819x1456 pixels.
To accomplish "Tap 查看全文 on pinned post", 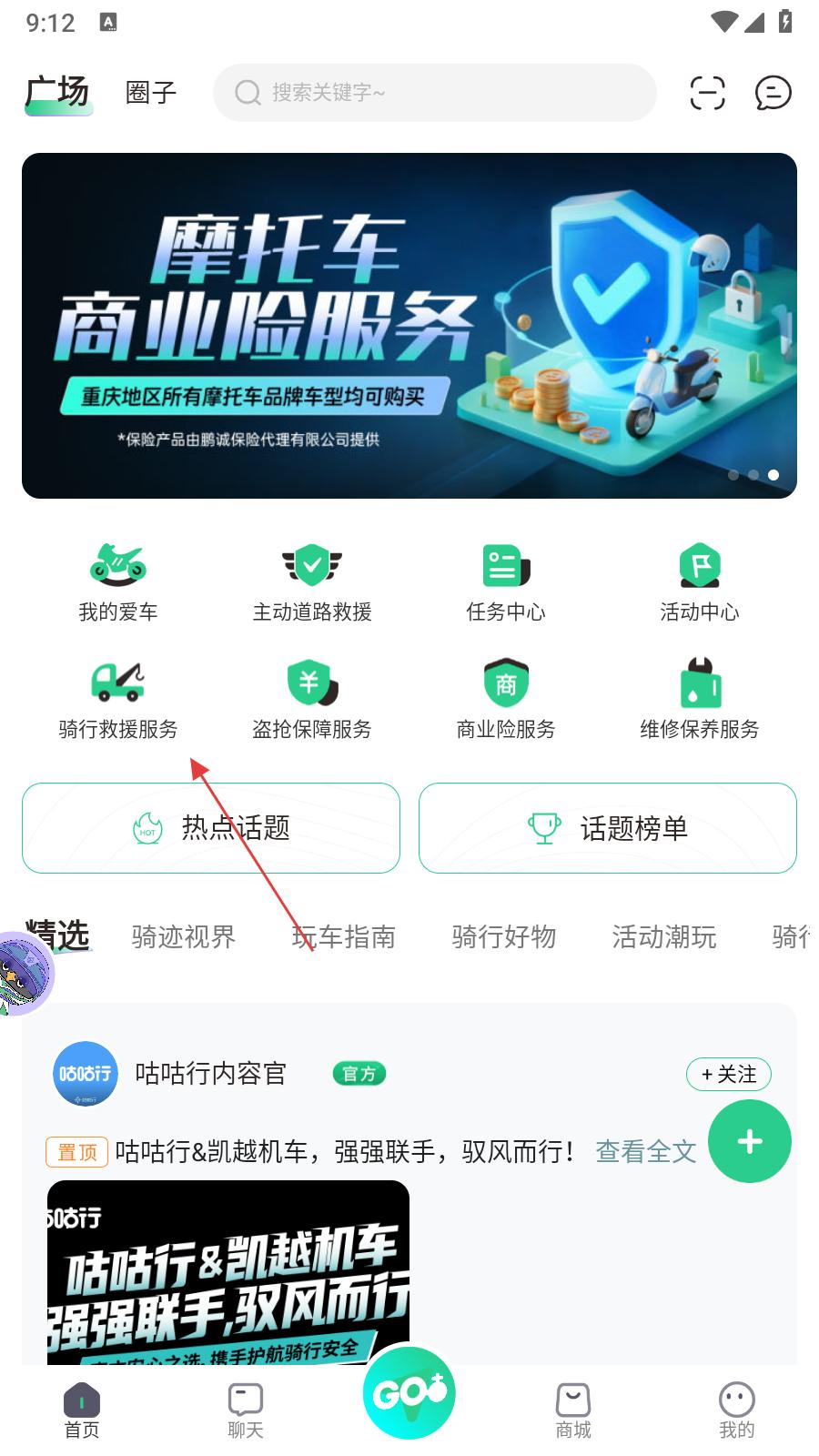I will point(645,1151).
